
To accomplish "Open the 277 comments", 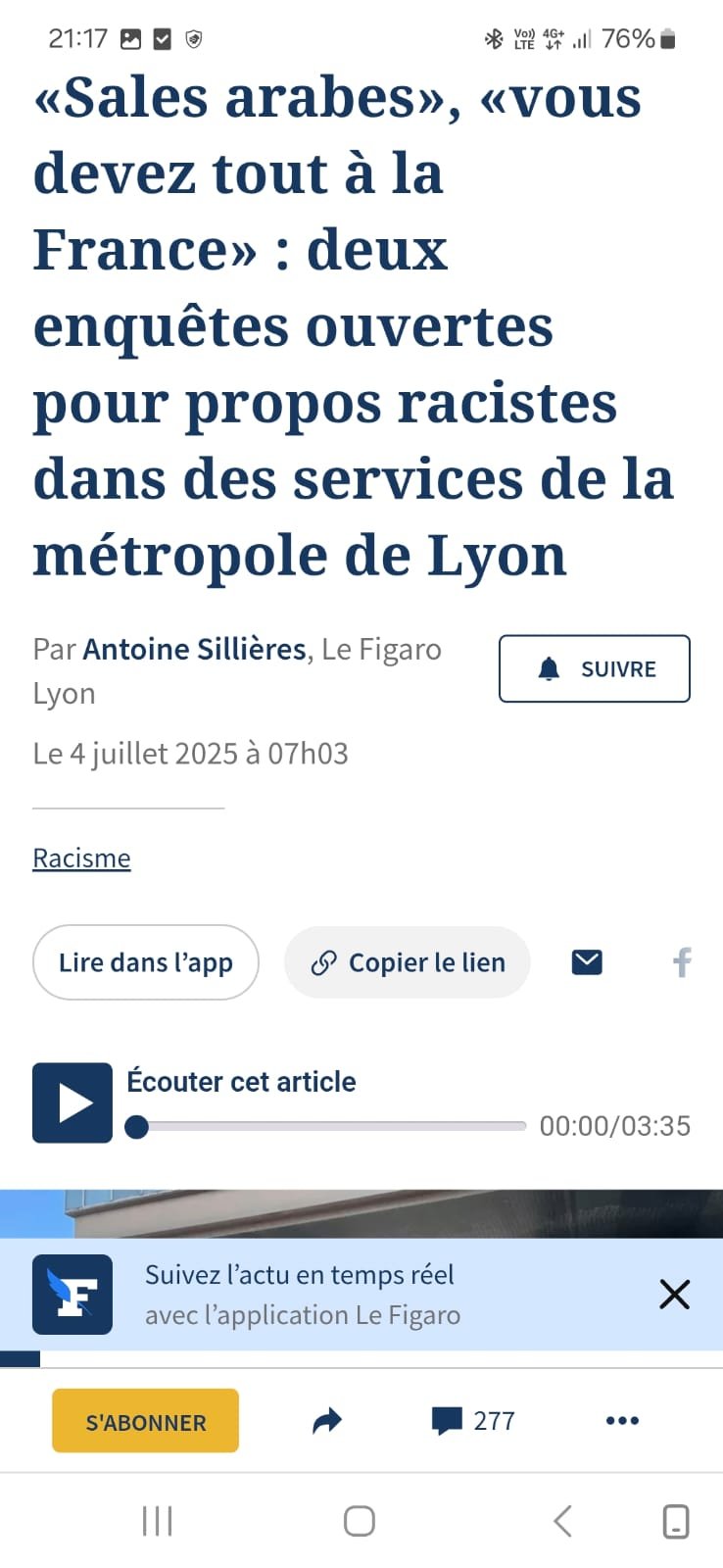I will 473,1421.
